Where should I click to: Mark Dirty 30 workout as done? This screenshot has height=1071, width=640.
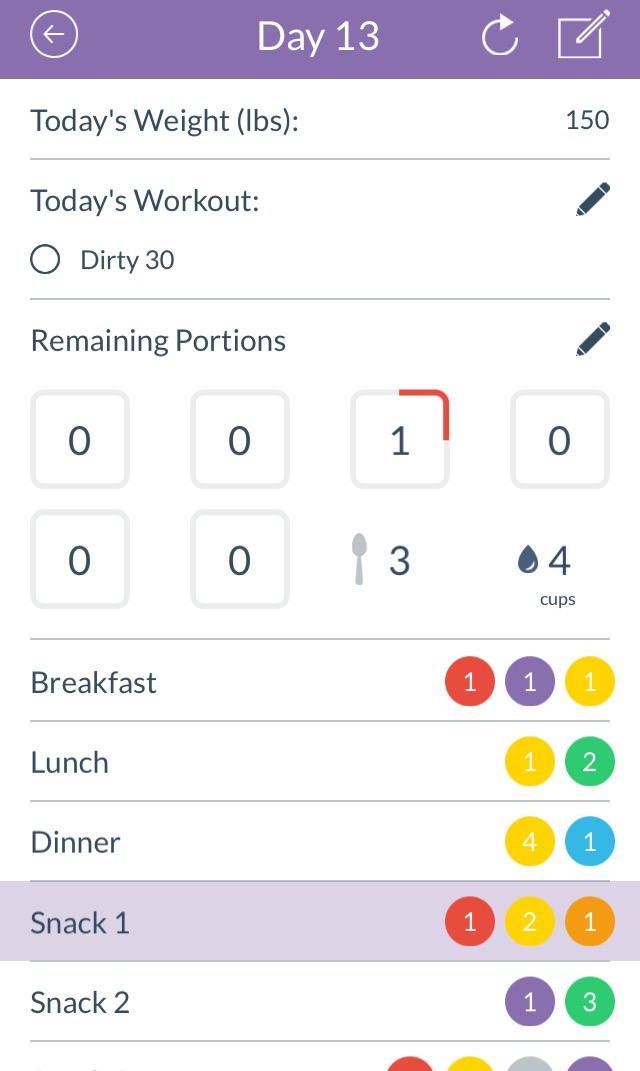tap(45, 260)
